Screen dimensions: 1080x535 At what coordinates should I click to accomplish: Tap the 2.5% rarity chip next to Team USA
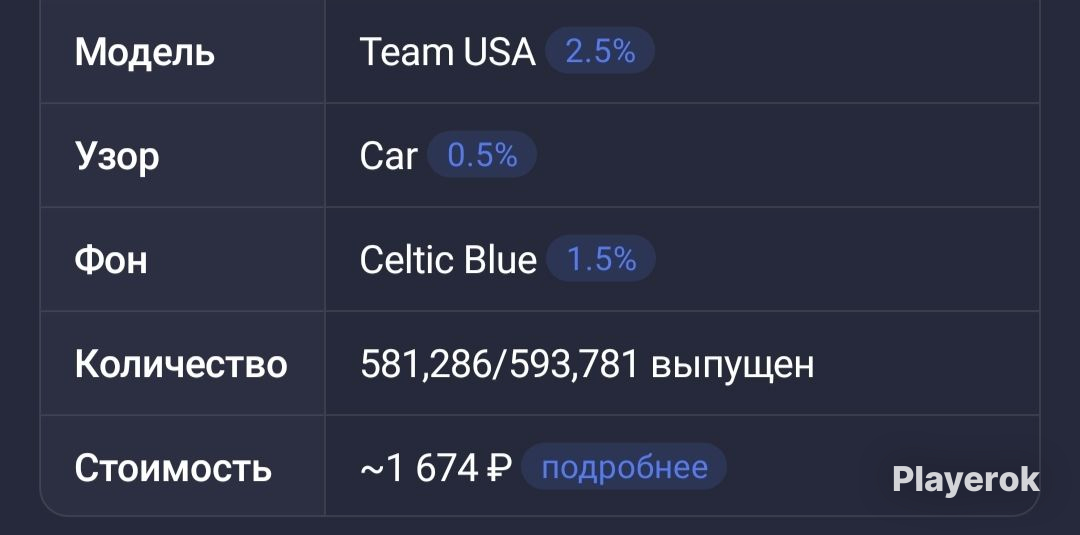pos(599,51)
